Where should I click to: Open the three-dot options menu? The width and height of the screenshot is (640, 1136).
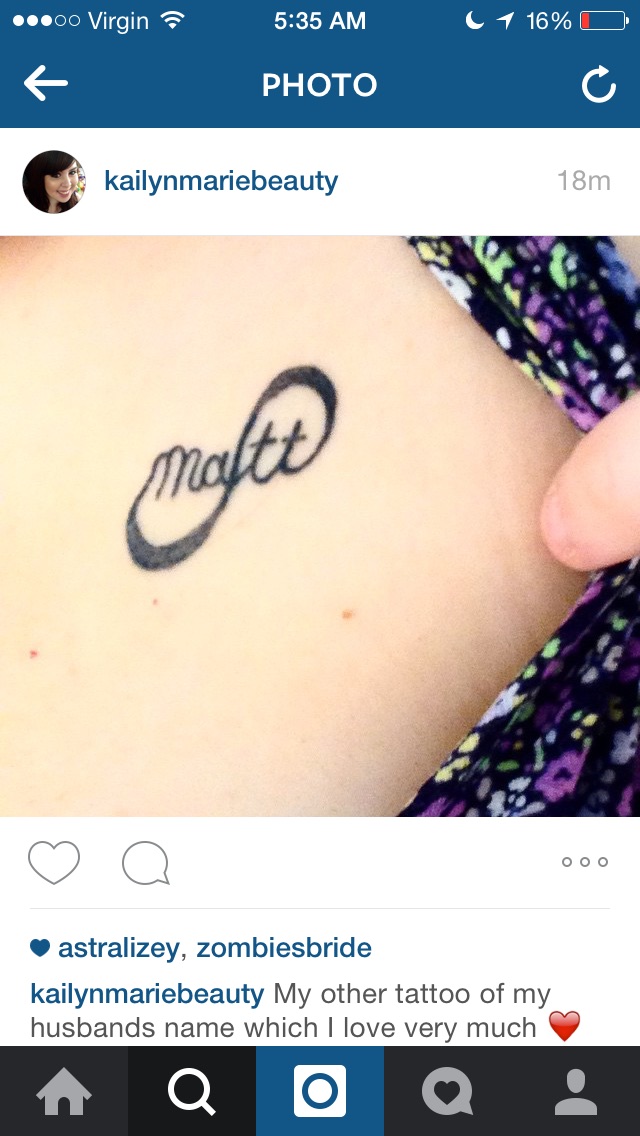click(x=585, y=862)
